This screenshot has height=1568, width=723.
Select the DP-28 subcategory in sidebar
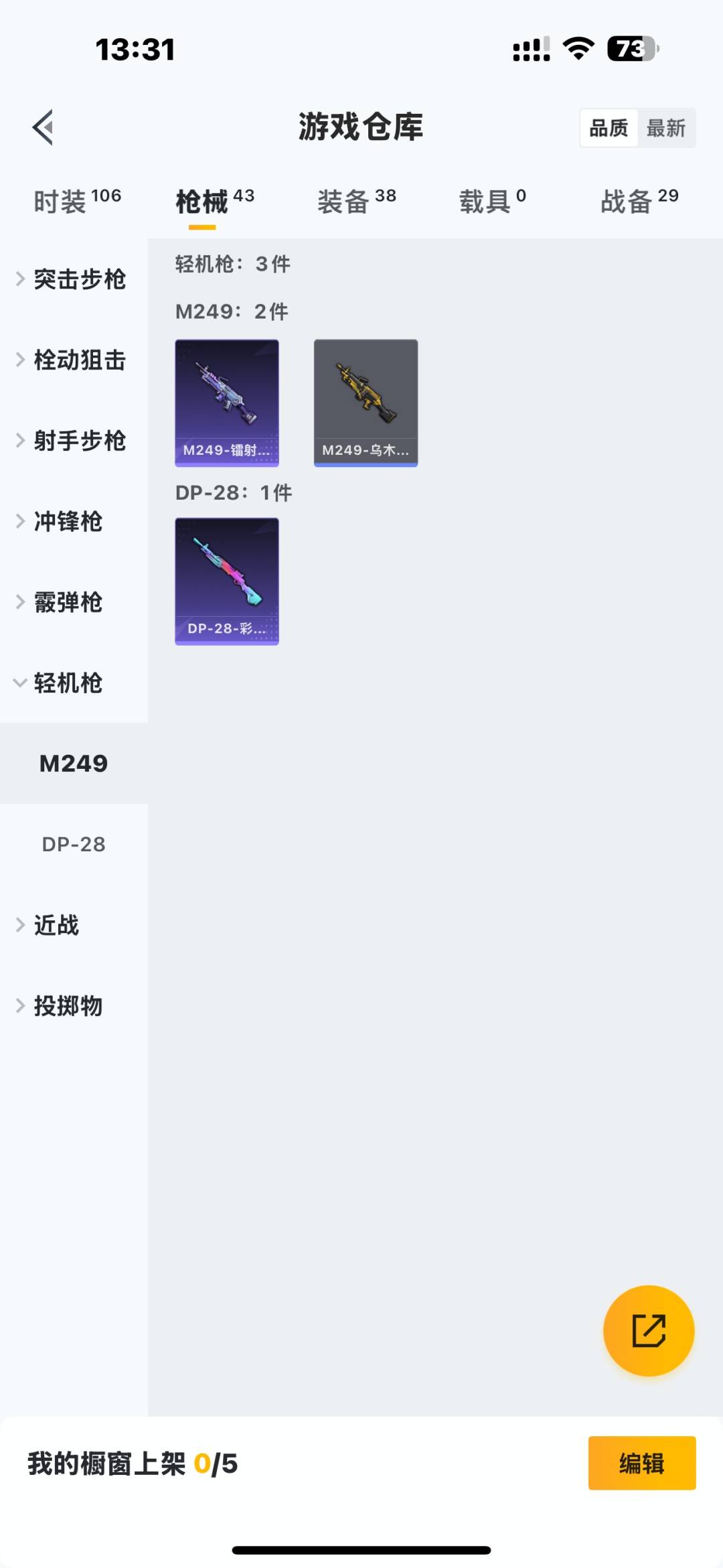72,844
